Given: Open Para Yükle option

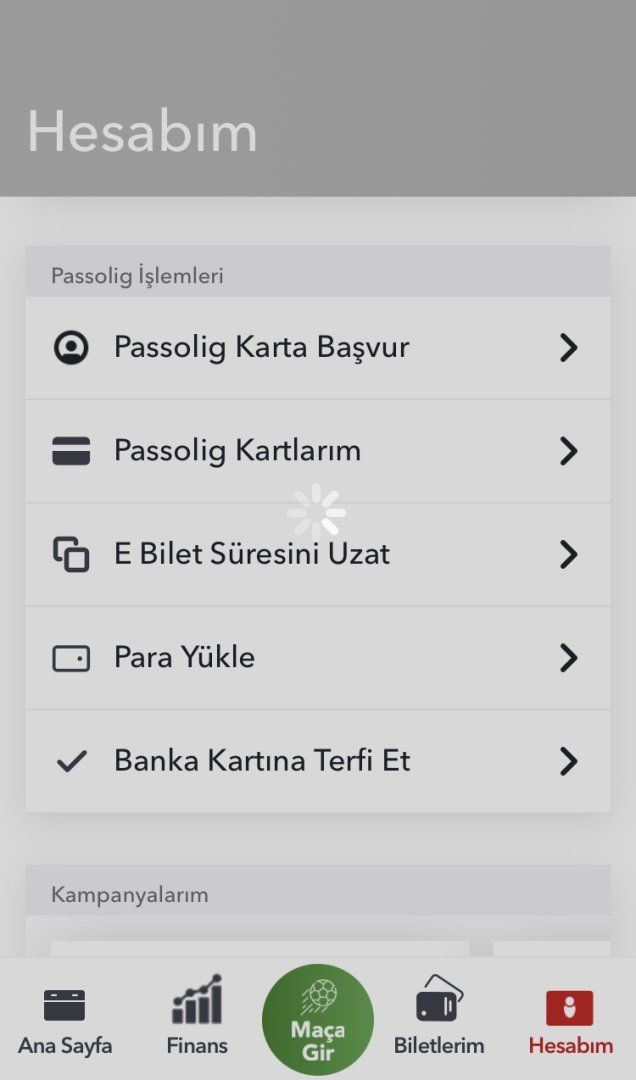Looking at the screenshot, I should [317, 657].
